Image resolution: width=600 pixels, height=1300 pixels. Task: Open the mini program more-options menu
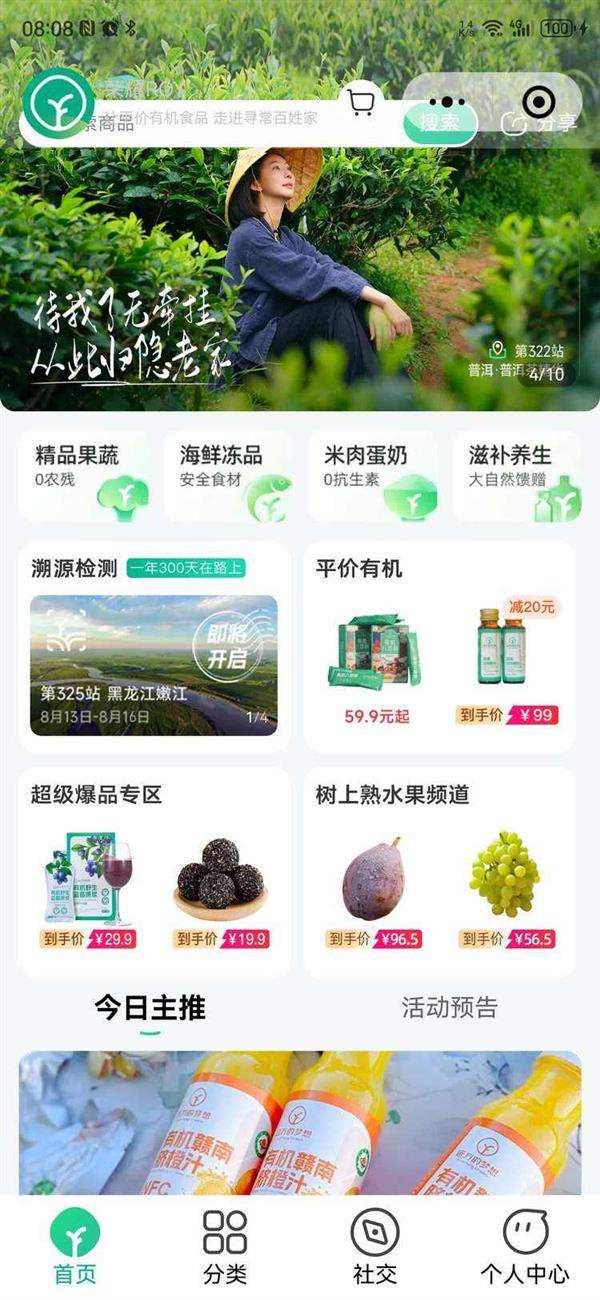click(x=447, y=102)
